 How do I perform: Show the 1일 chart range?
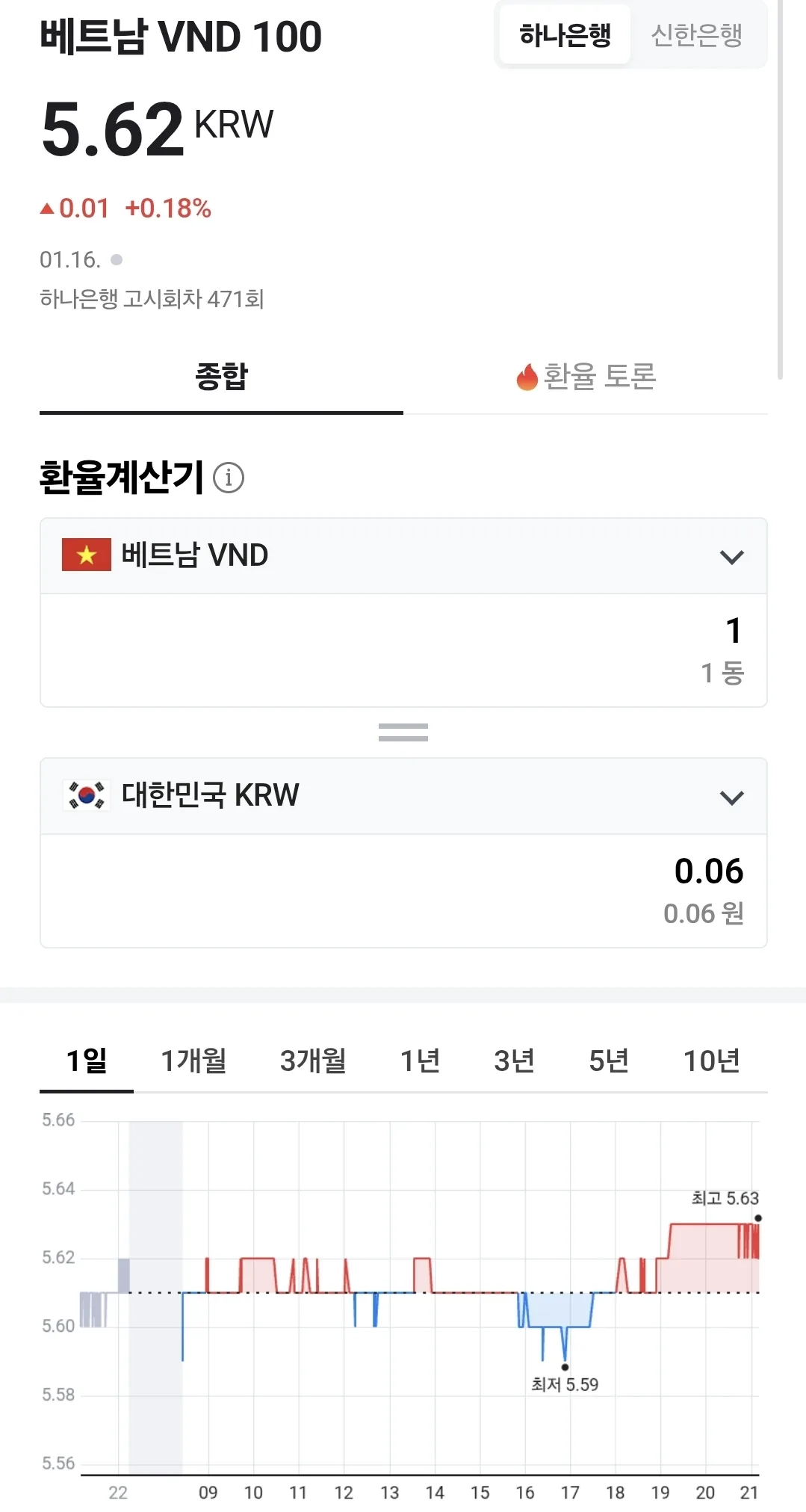(x=87, y=1061)
